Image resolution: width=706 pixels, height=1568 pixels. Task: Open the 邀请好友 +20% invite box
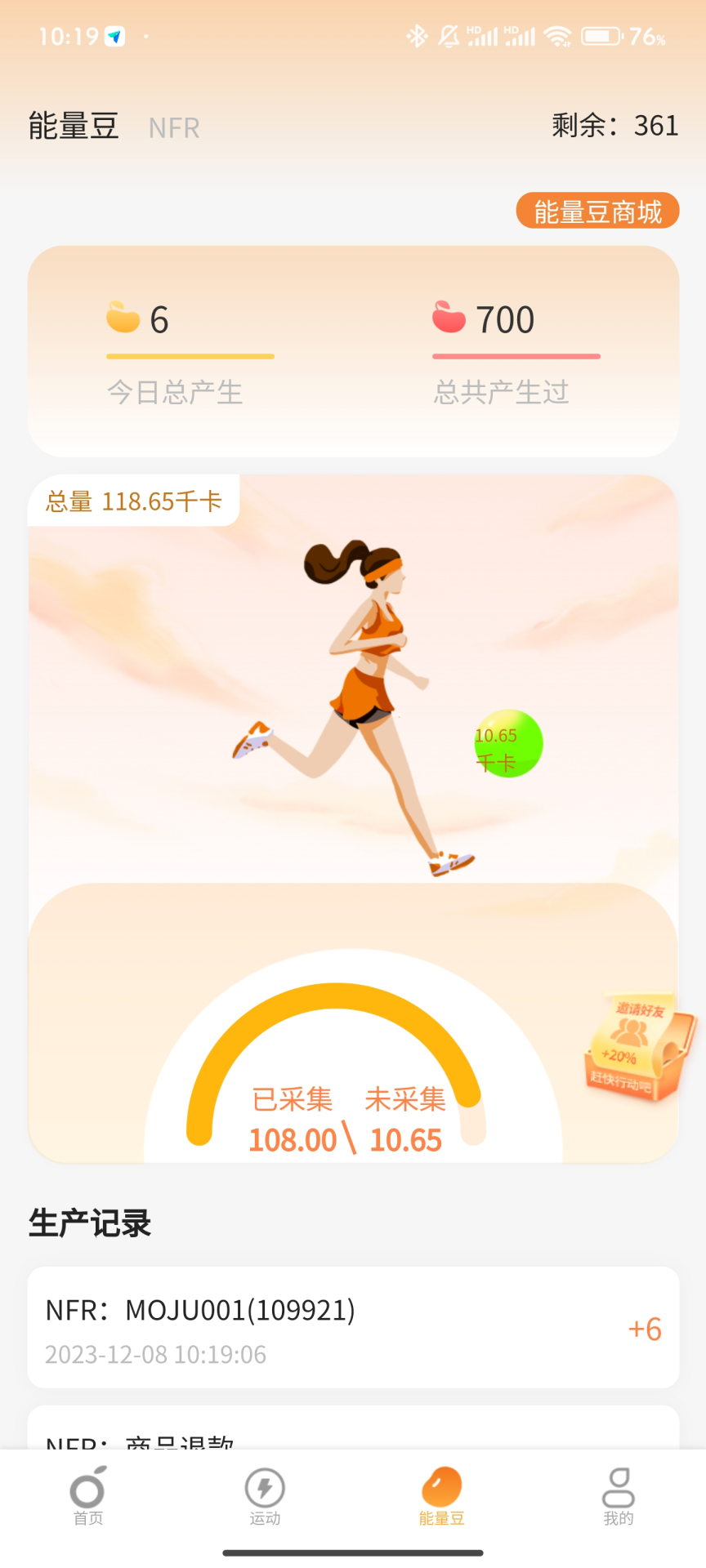639,1047
